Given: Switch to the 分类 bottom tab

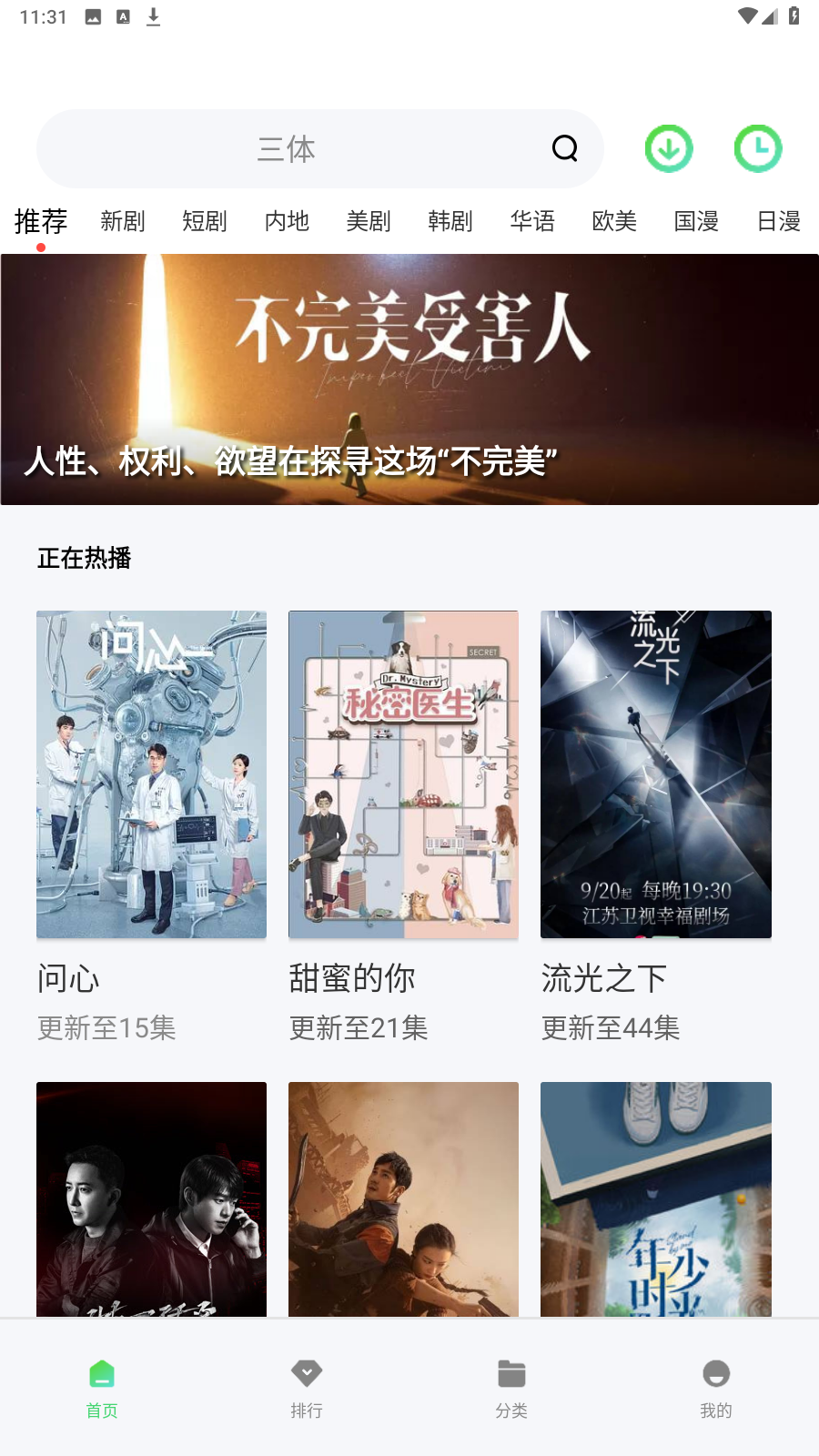Looking at the screenshot, I should pos(511,1389).
